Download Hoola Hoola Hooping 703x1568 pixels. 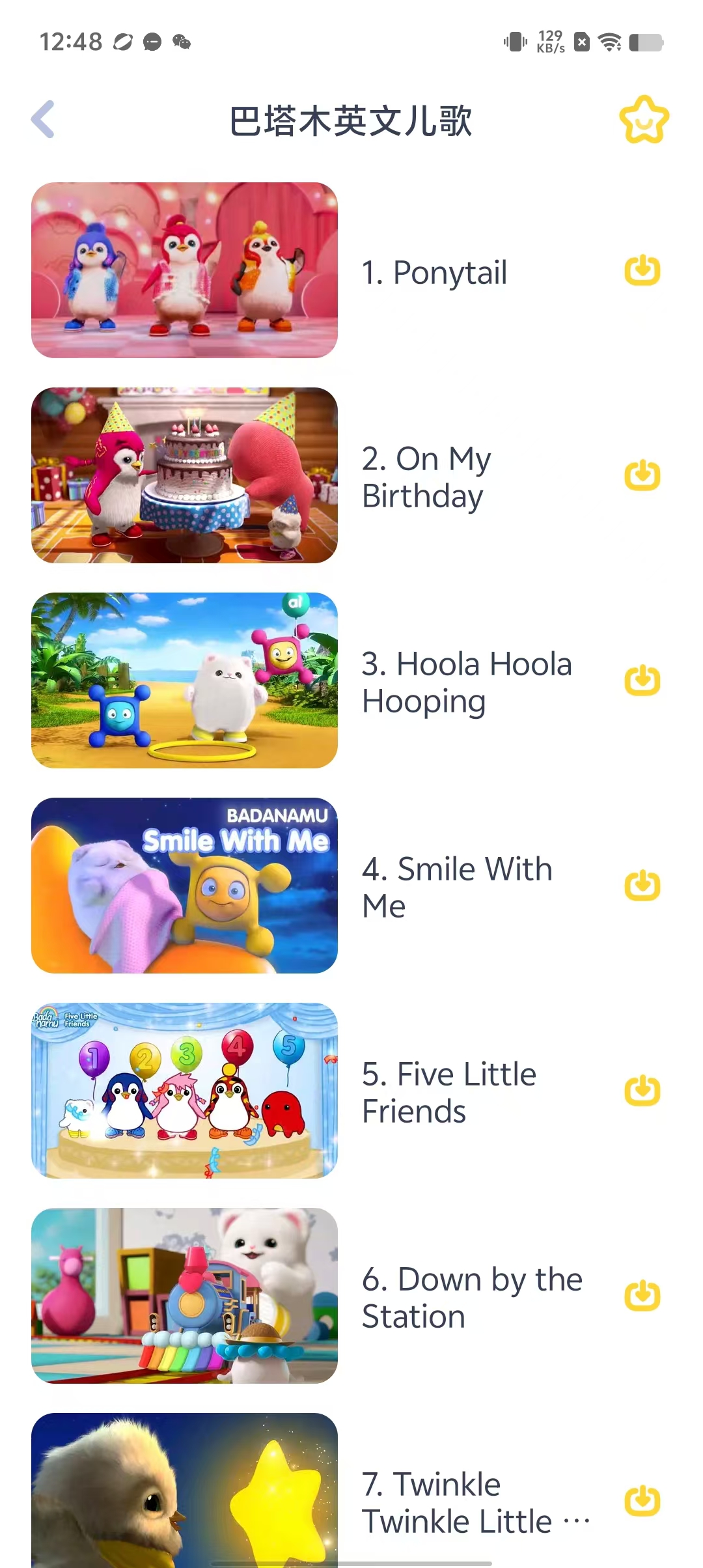[642, 680]
